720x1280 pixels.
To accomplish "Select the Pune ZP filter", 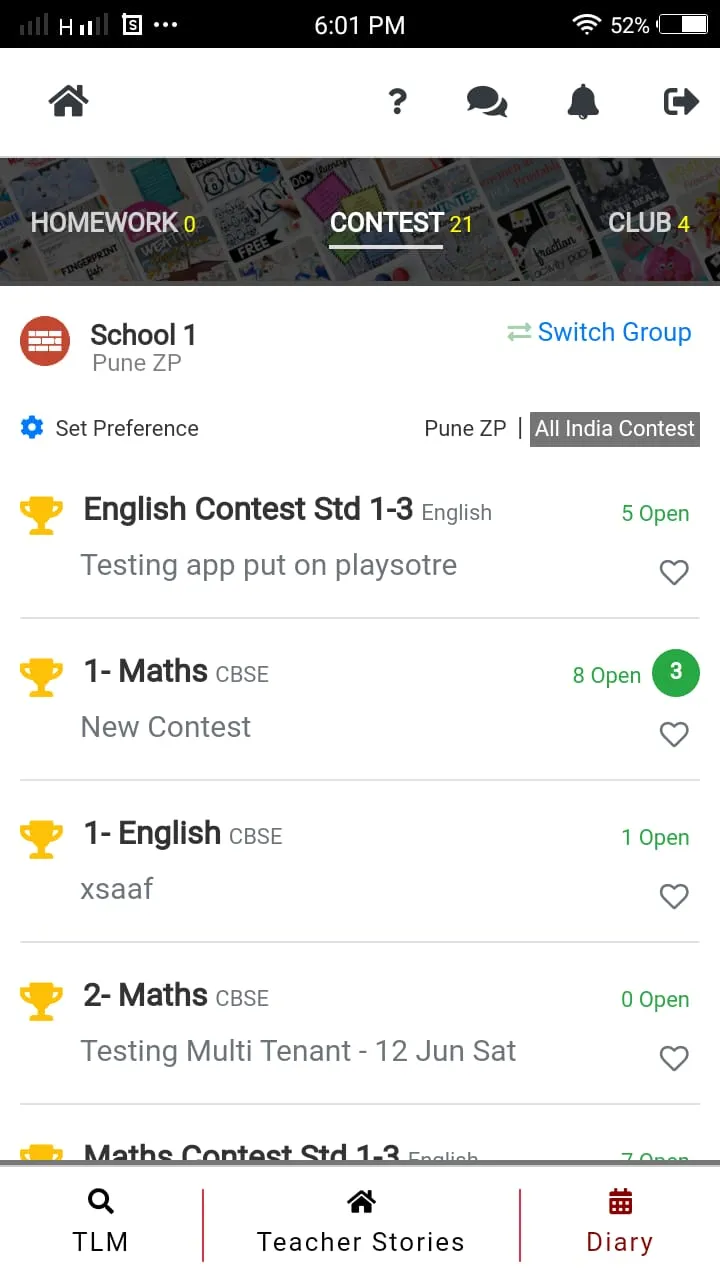I will click(465, 428).
